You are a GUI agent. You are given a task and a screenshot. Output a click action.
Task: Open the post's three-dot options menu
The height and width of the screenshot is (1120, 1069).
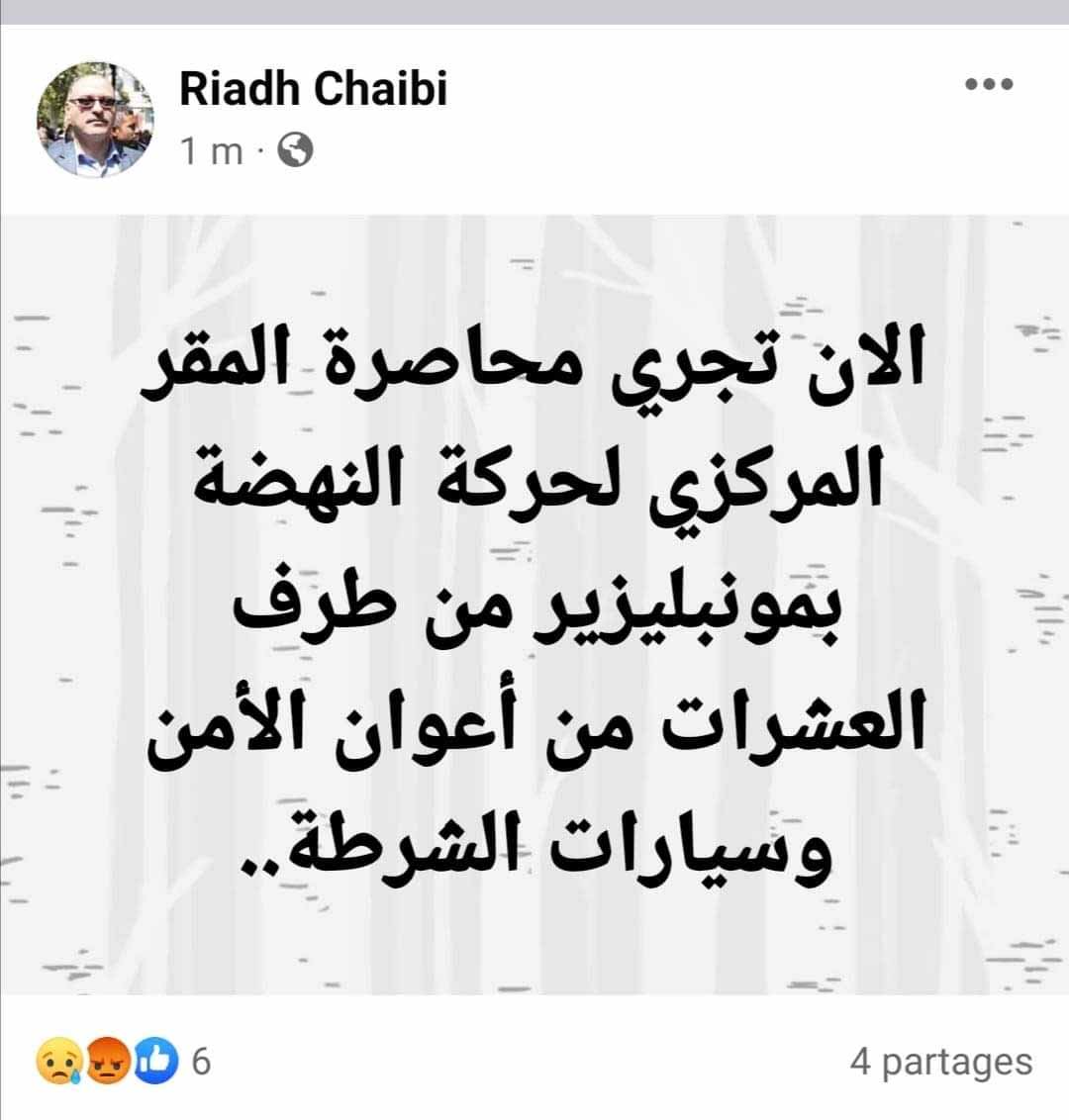tap(988, 84)
